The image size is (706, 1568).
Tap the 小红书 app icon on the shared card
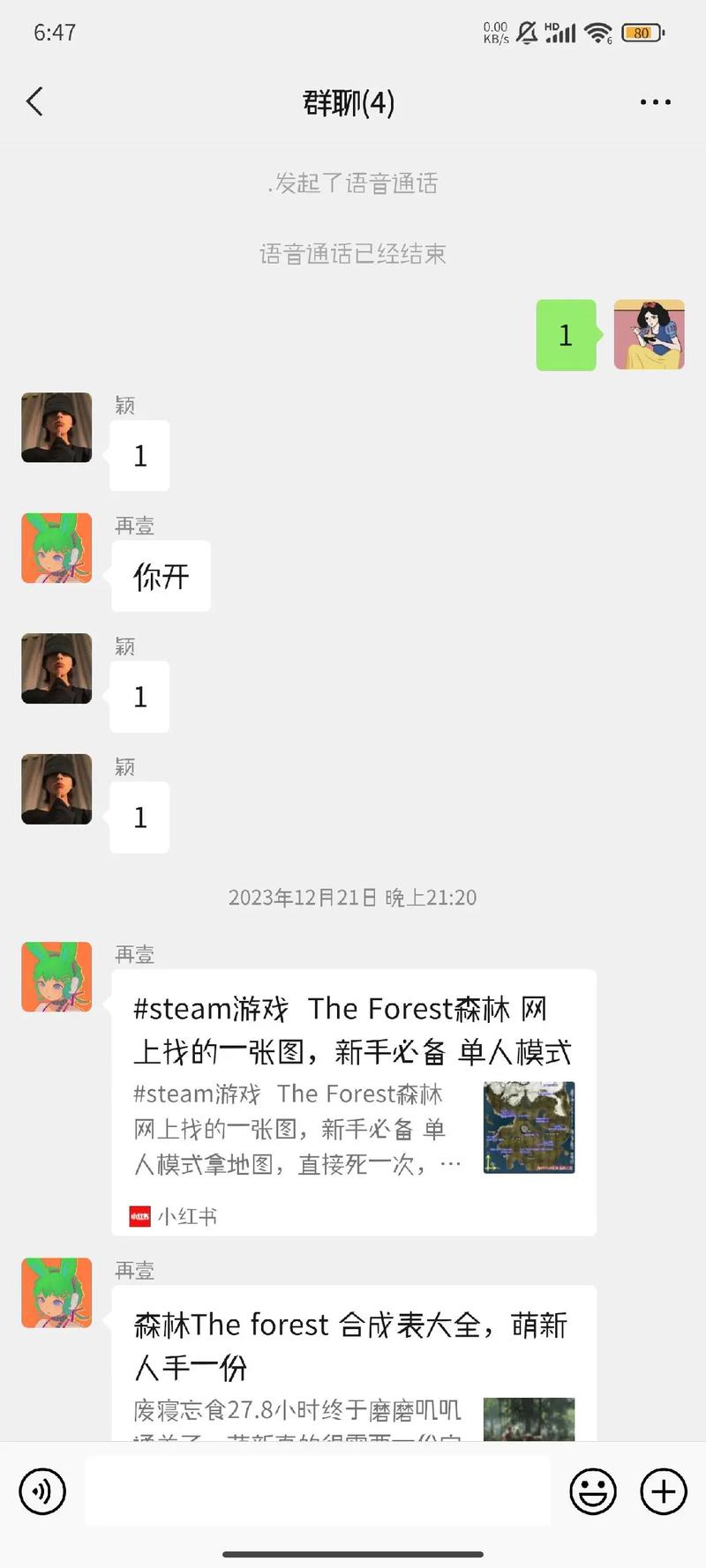139,1215
